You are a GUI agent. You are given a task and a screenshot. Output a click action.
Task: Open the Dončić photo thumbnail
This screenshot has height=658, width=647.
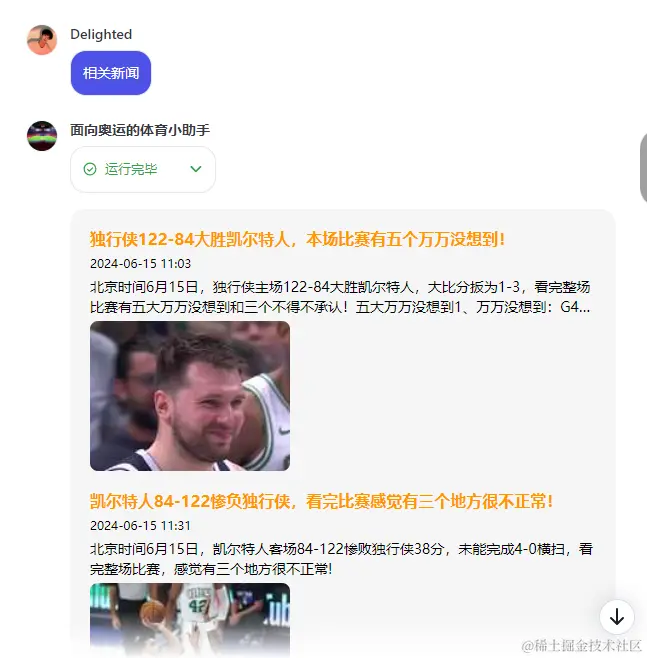(x=190, y=396)
